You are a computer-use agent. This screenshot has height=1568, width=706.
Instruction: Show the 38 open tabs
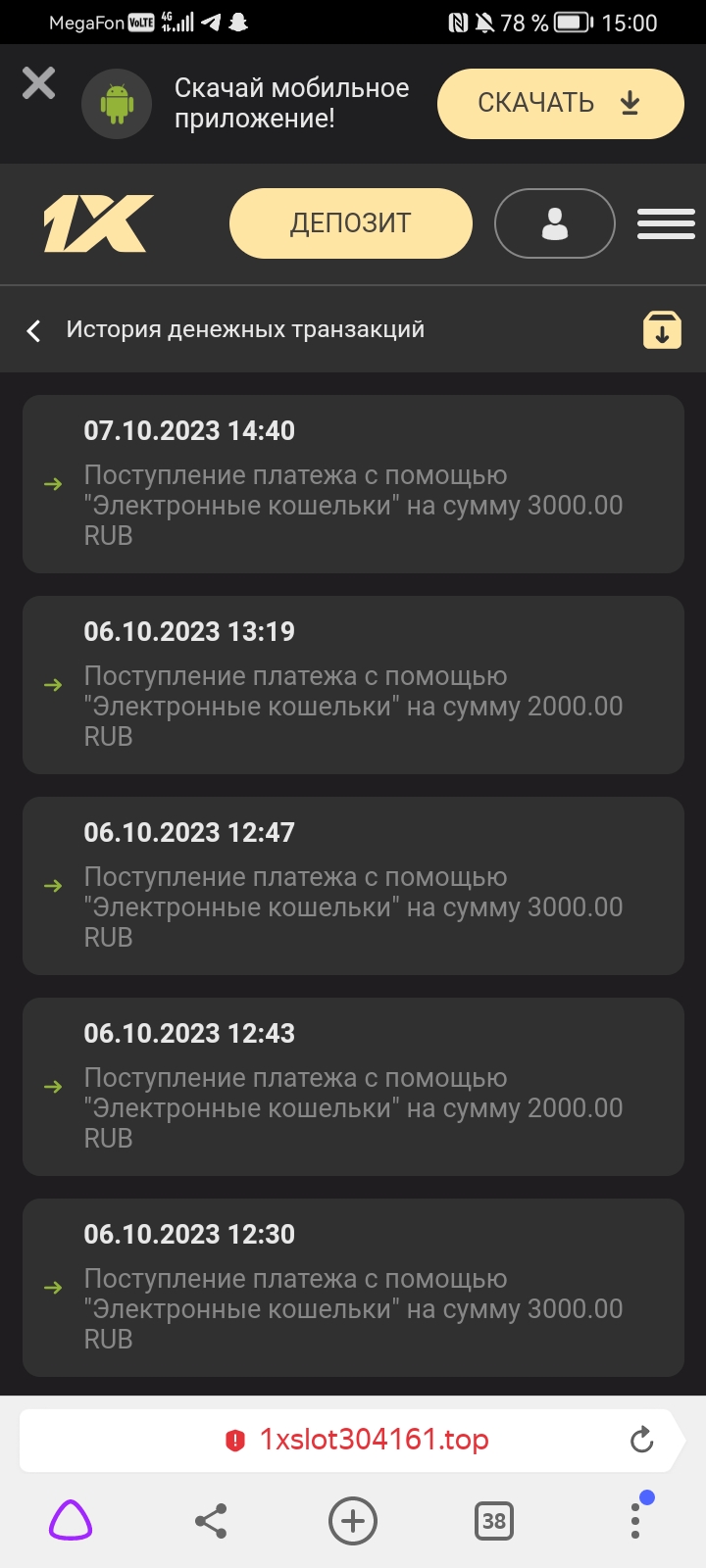[493, 1521]
